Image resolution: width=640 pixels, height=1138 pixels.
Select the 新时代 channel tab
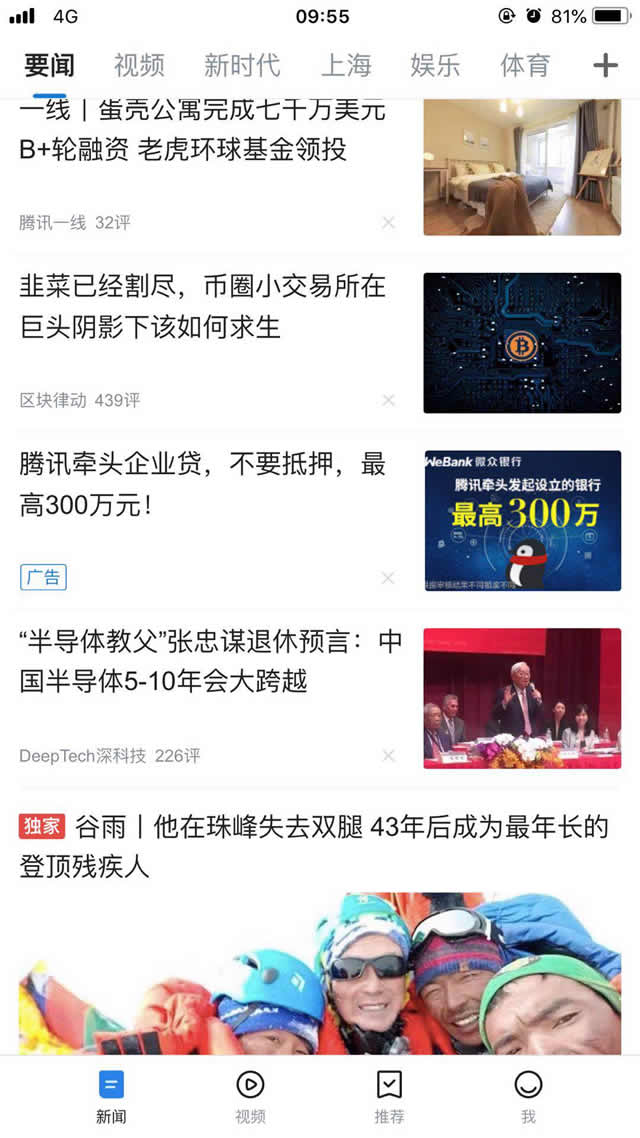[x=242, y=66]
